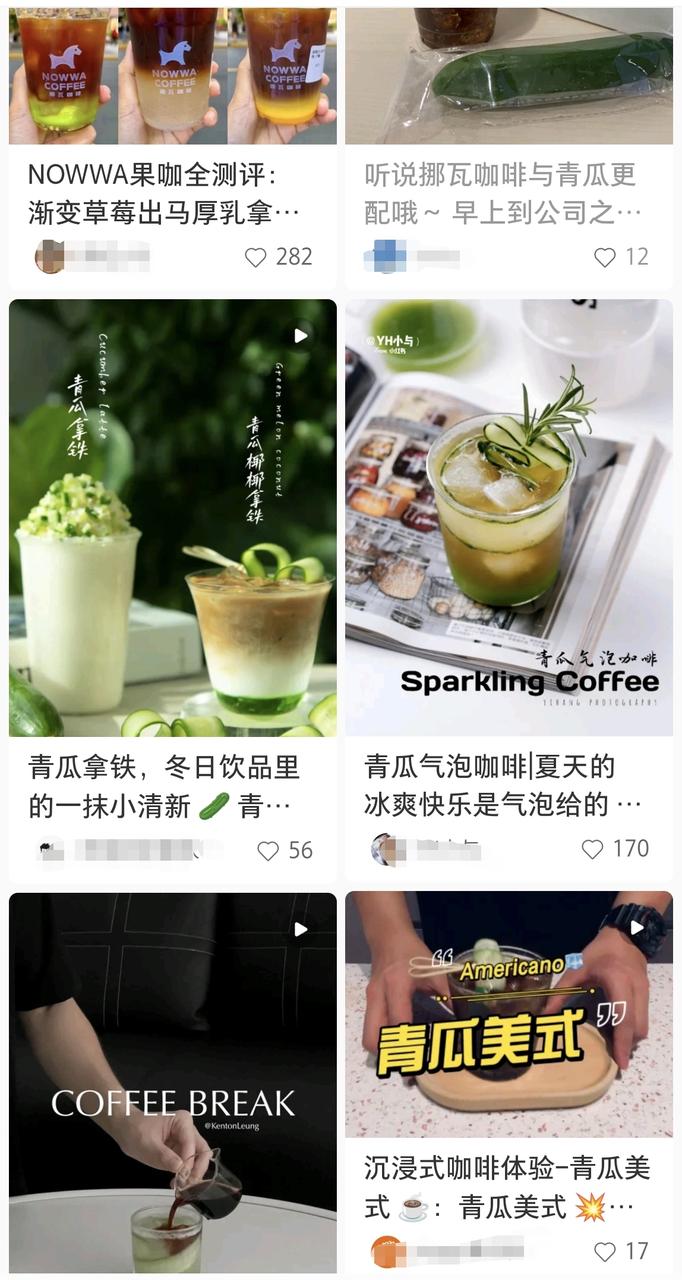View the author avatar under NOWWA果咖全测评
Screen dimensions: 682x1280
[x=49, y=257]
